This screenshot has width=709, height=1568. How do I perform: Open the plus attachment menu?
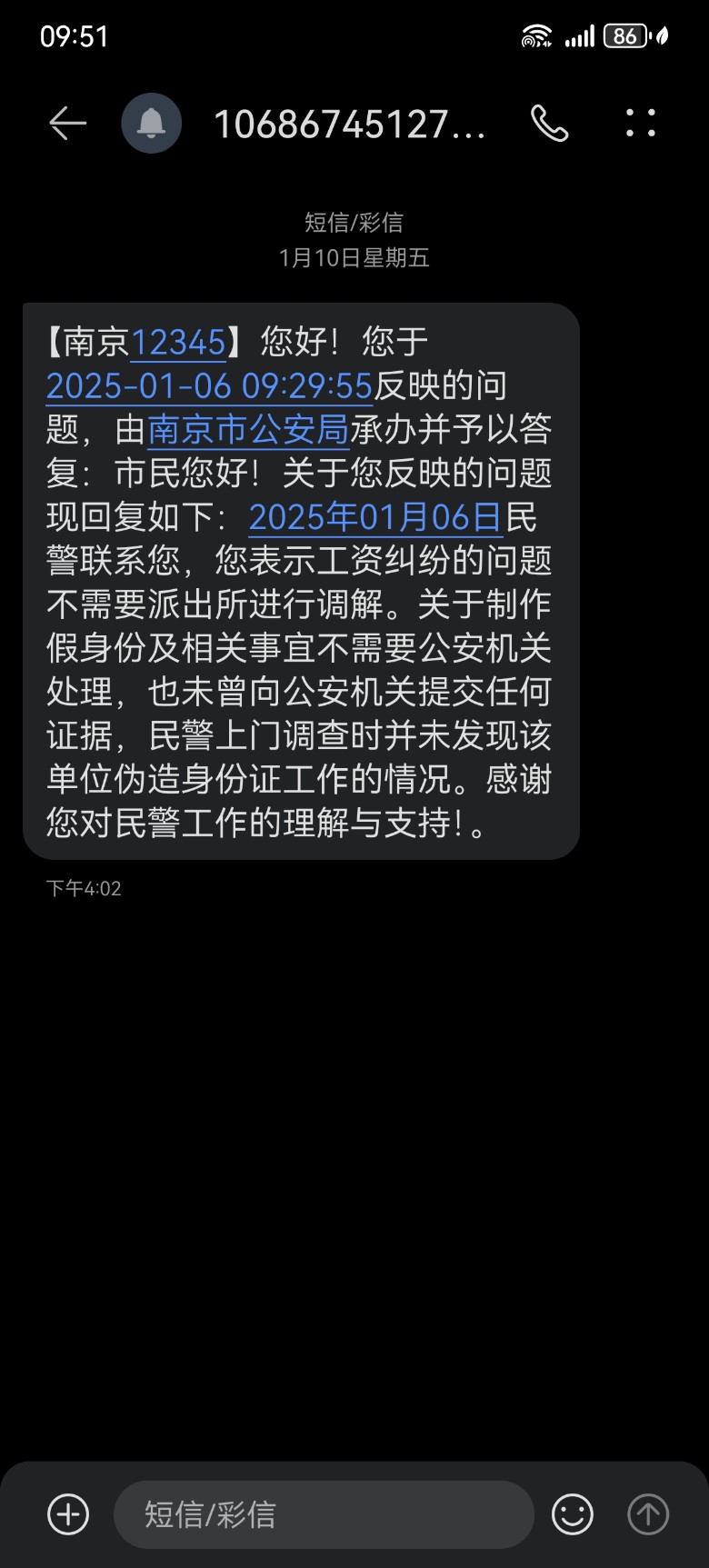point(68,1514)
